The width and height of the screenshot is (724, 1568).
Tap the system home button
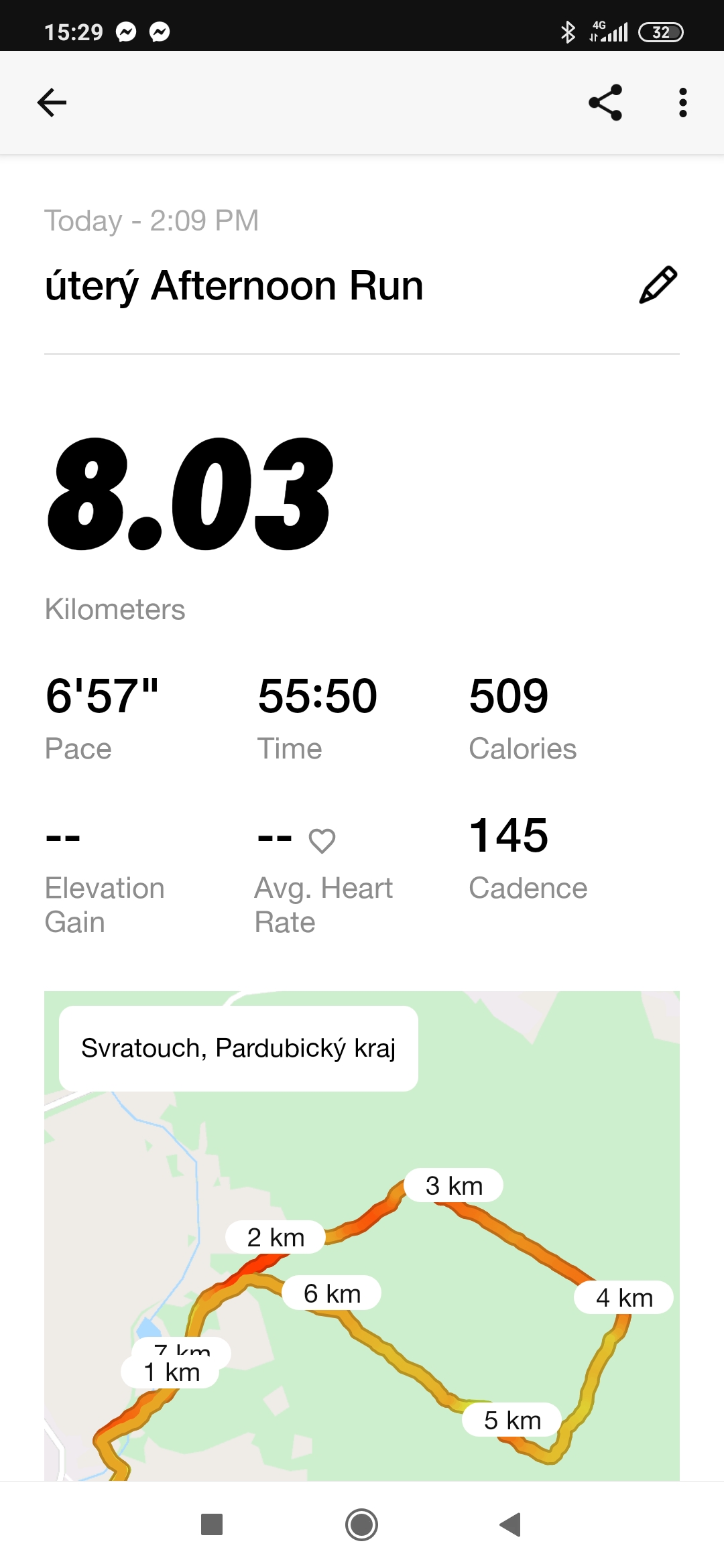tap(361, 1524)
